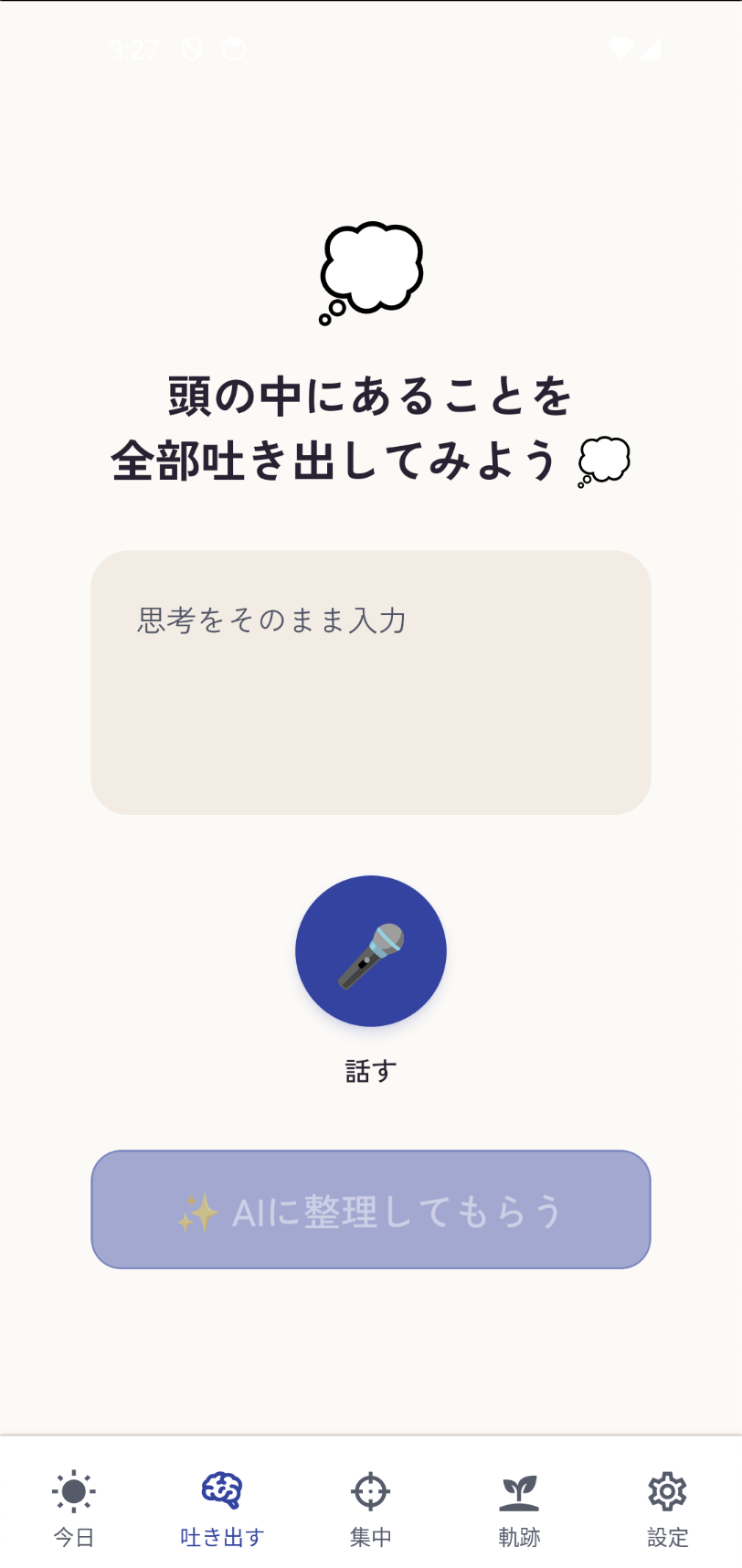
Task: Tap the small thought bubble beside the heading
Action: 602,461
